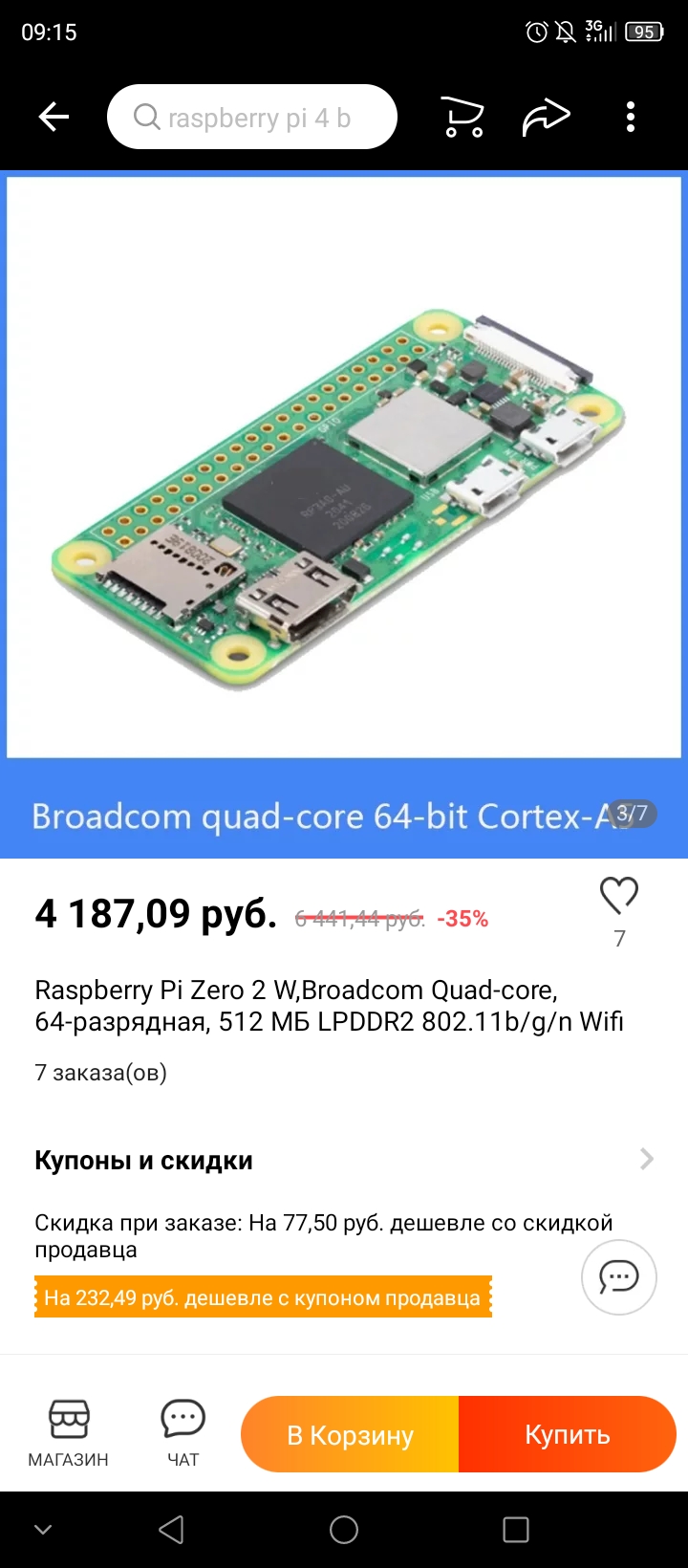Tap the system home button
The image size is (688, 1568).
[344, 1530]
